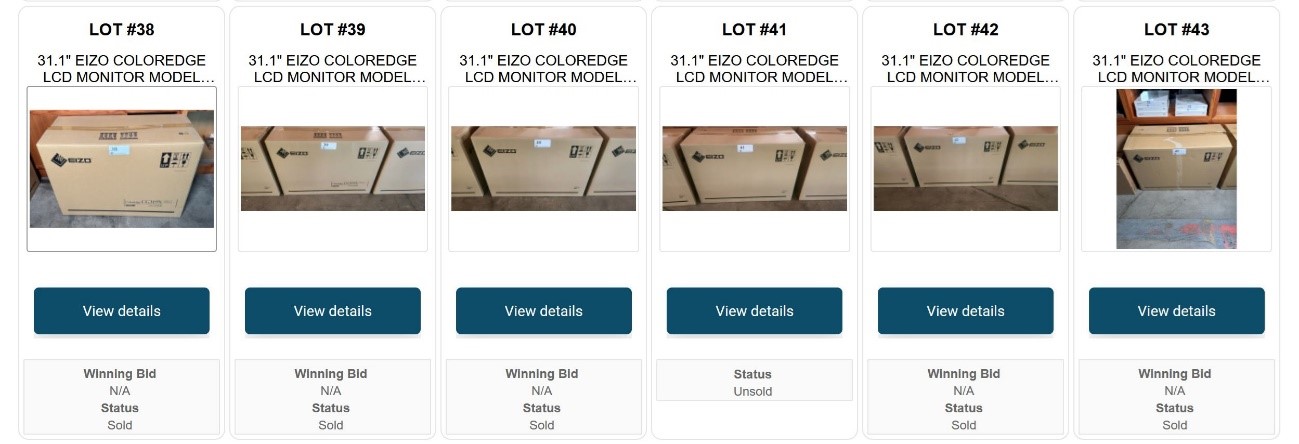The height and width of the screenshot is (444, 1299).
Task: View the Lot #41 image tile
Action: (x=755, y=169)
